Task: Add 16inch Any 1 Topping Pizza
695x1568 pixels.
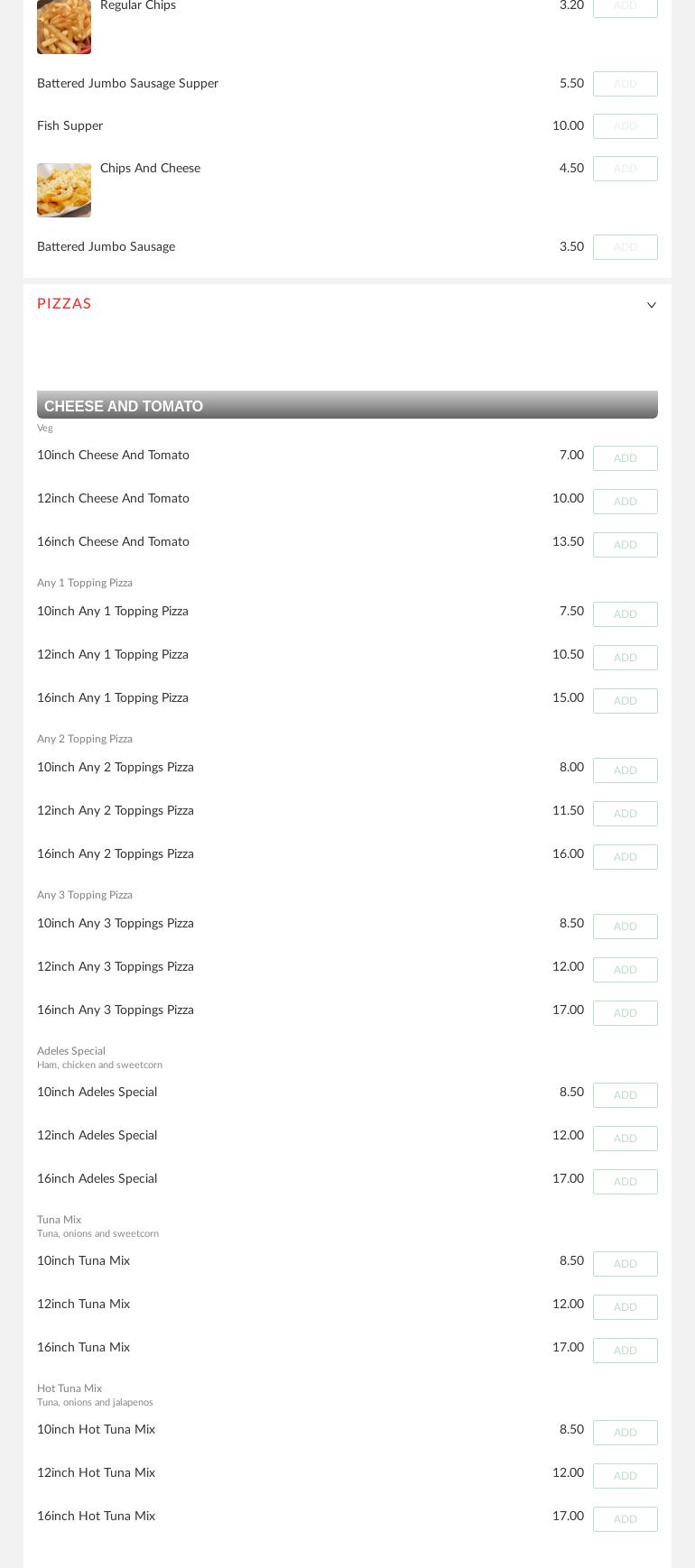Action: pyautogui.click(x=625, y=701)
